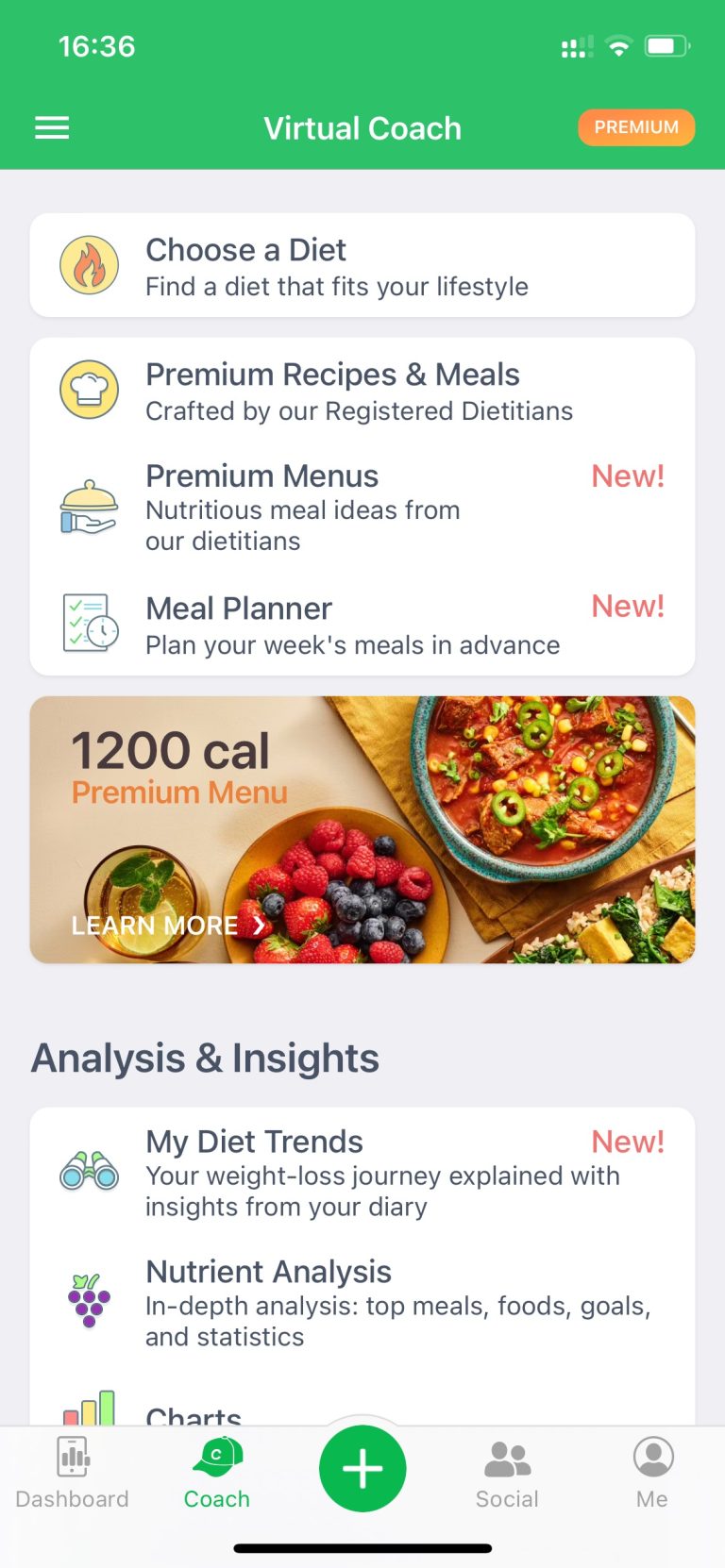Select the flame icon for Choose a Diet
This screenshot has height=1568, width=725.
pyautogui.click(x=89, y=265)
